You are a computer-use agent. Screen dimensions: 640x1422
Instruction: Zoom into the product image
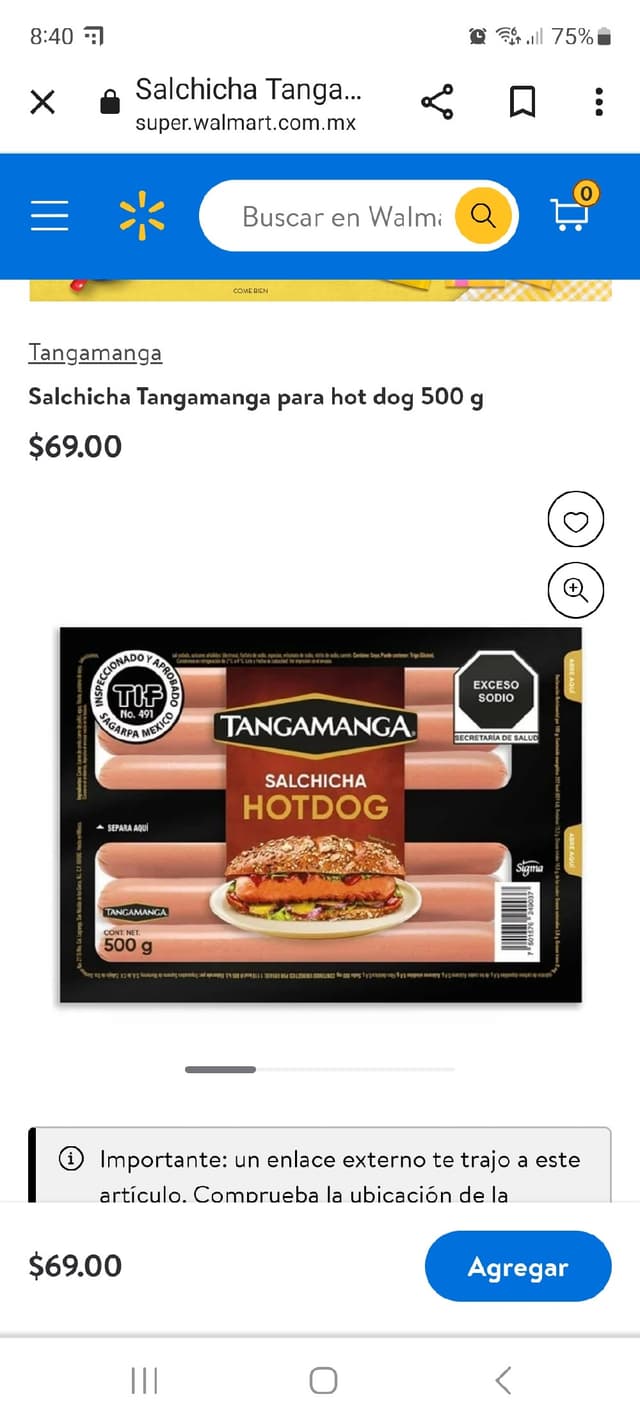576,589
